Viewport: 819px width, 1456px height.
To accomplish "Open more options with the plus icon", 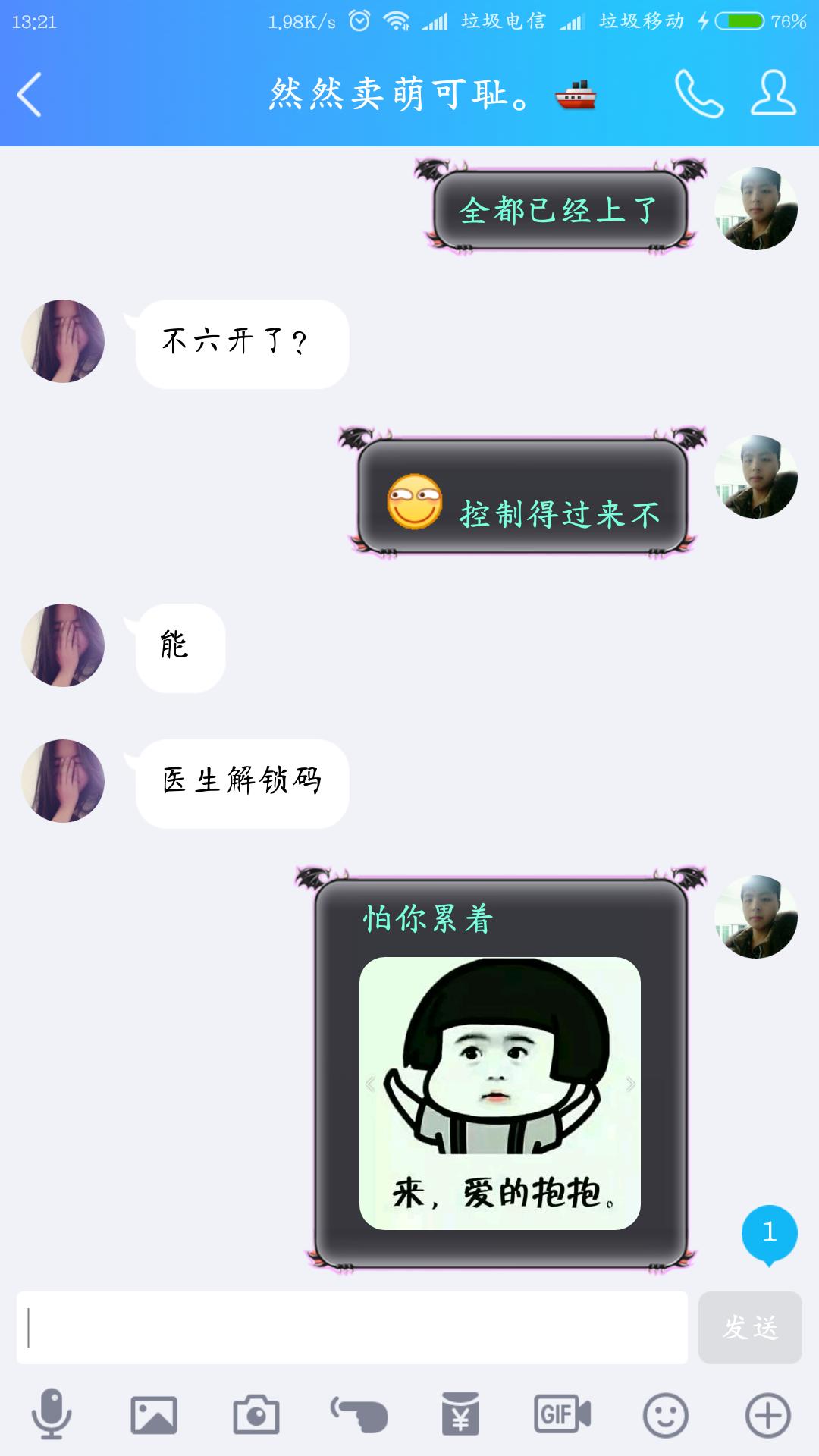I will [x=767, y=1414].
